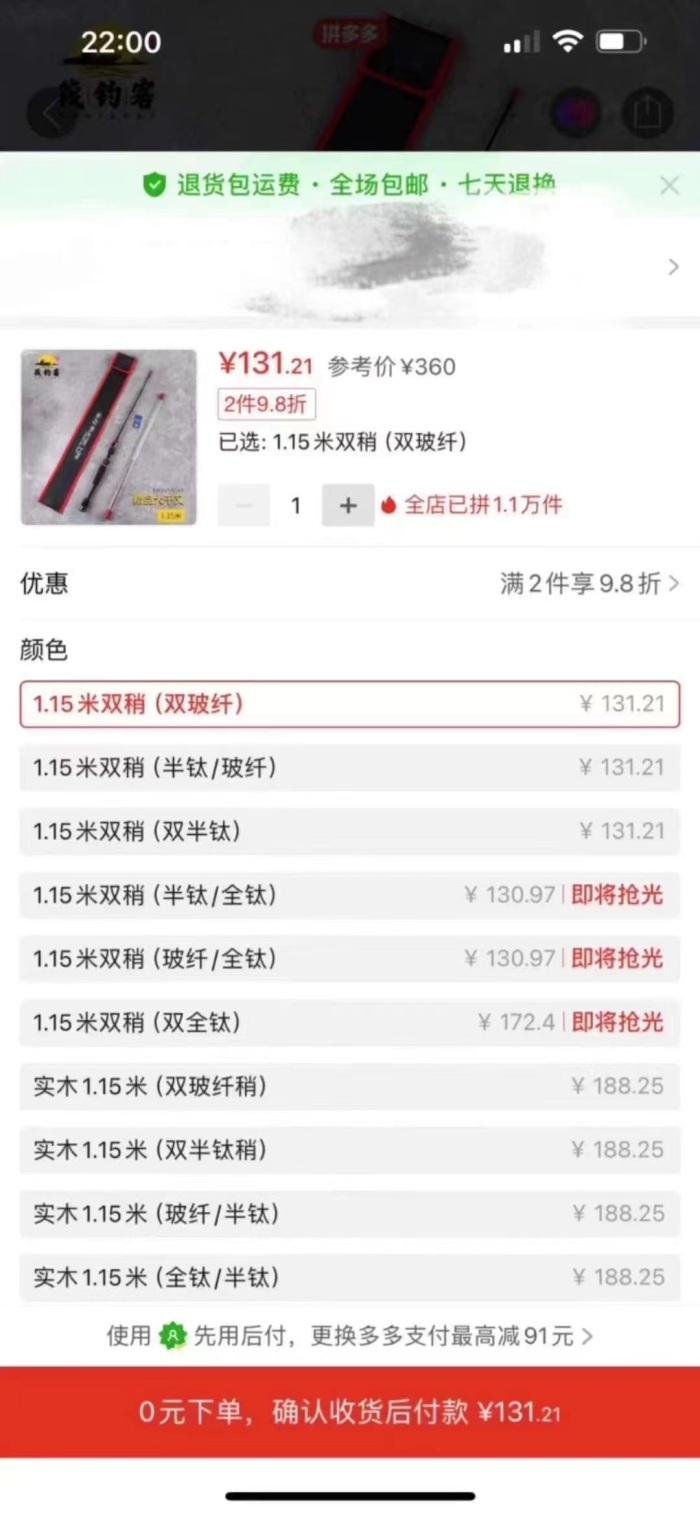700x1514 pixels.
Task: Tap 0元下单 confirm order button
Action: [x=349, y=1412]
